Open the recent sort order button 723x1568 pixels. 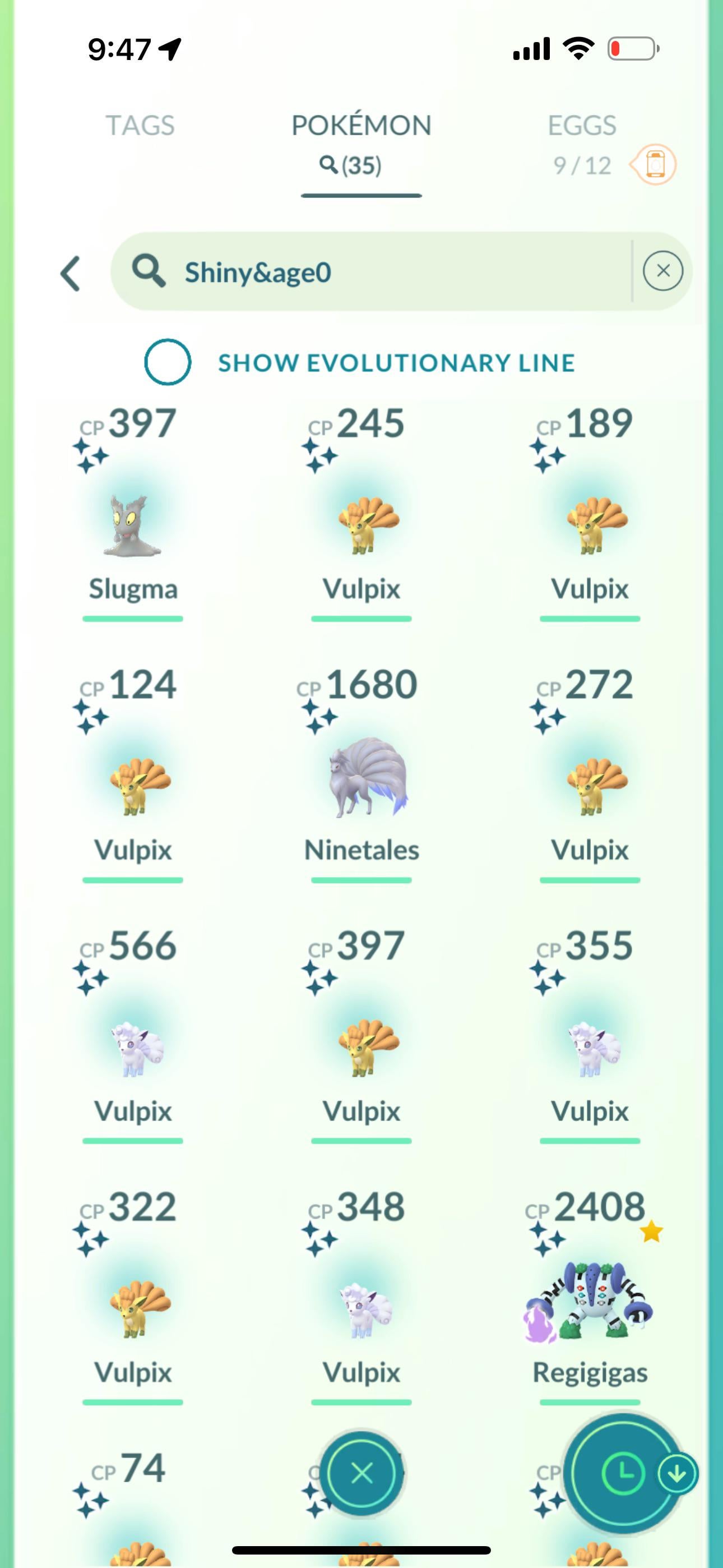(x=623, y=1474)
